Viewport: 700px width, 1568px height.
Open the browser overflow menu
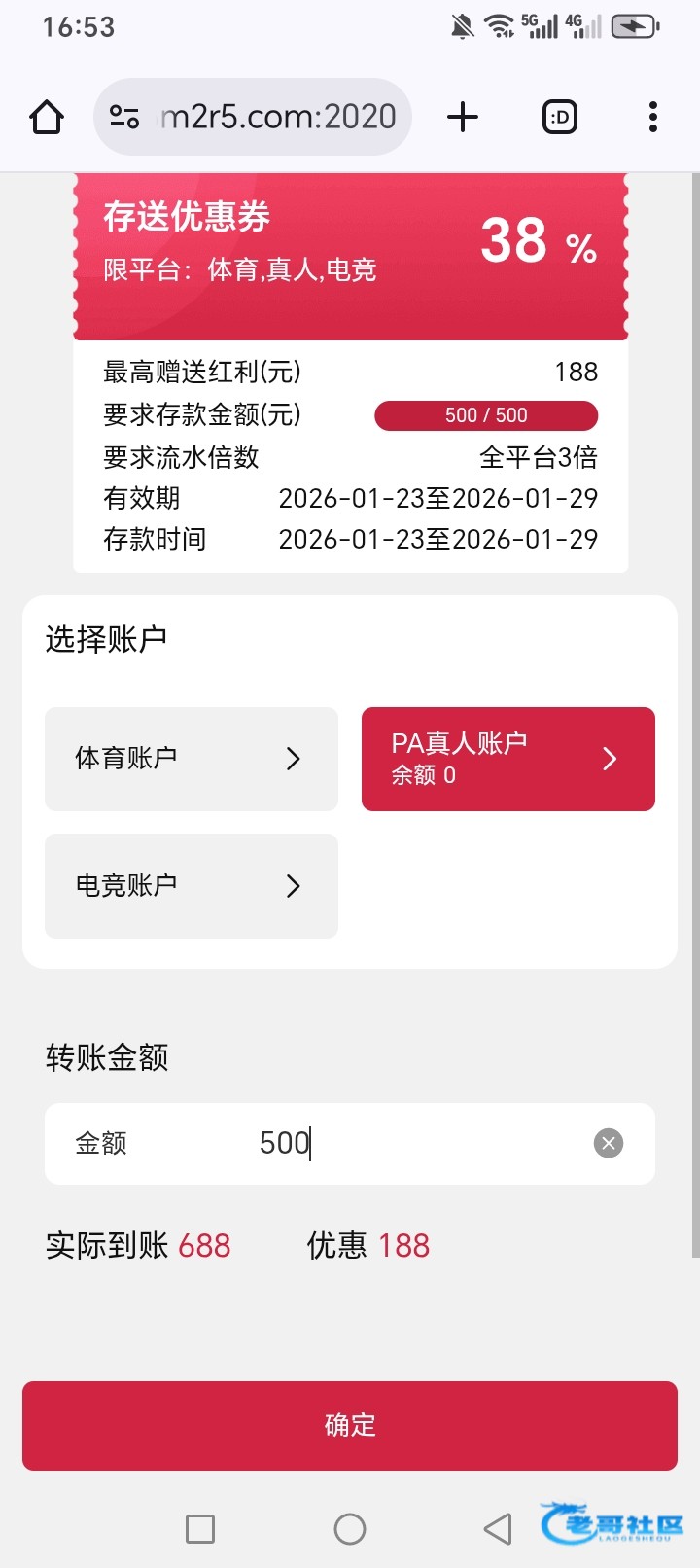652,118
